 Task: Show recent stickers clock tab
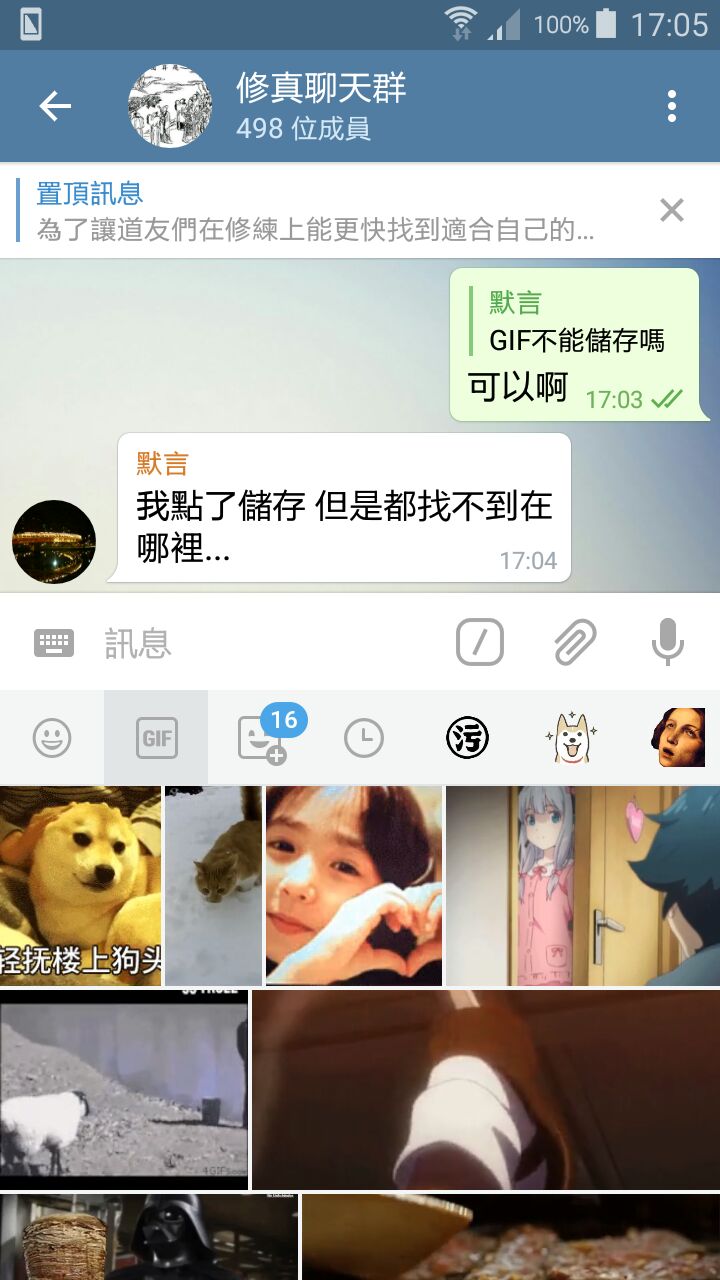pos(364,739)
